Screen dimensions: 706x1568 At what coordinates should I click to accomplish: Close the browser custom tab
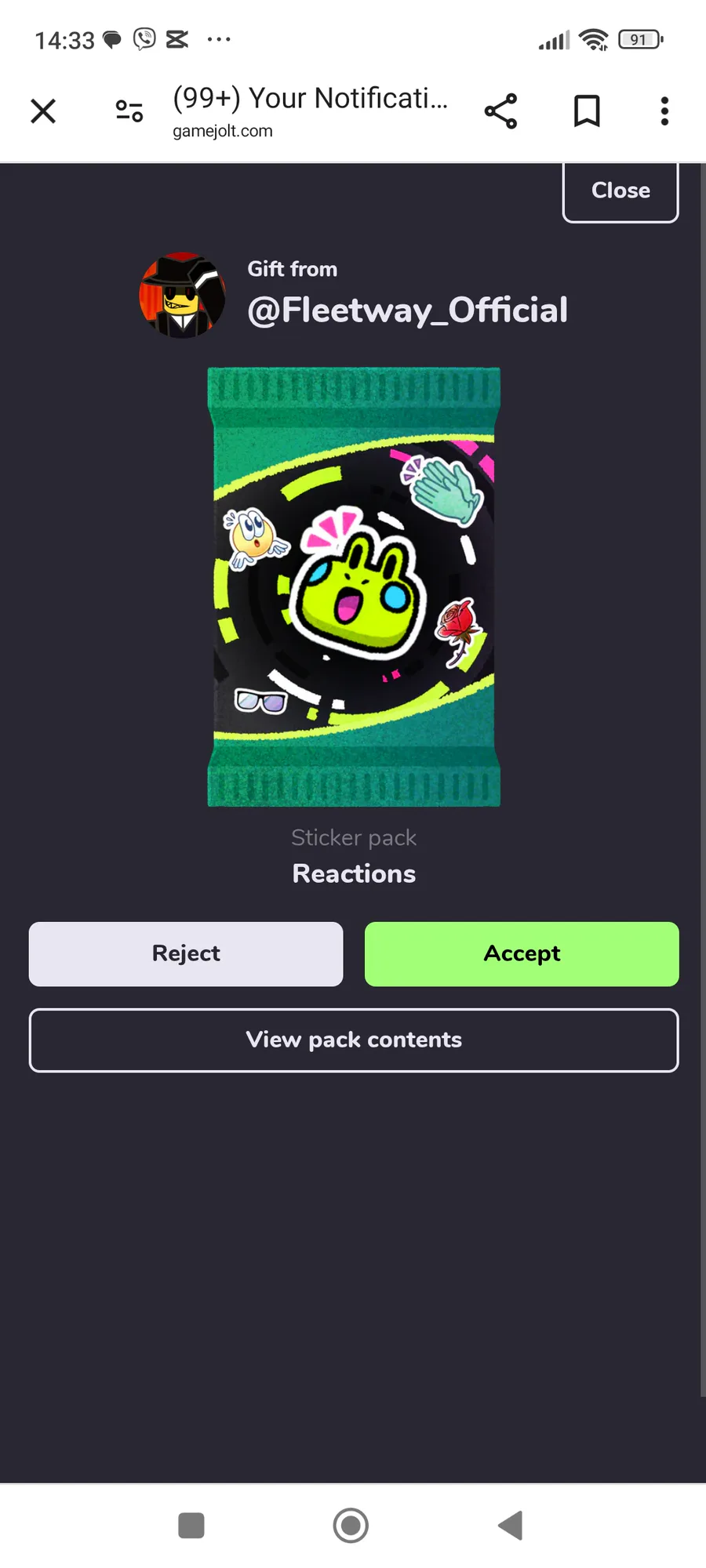point(43,111)
